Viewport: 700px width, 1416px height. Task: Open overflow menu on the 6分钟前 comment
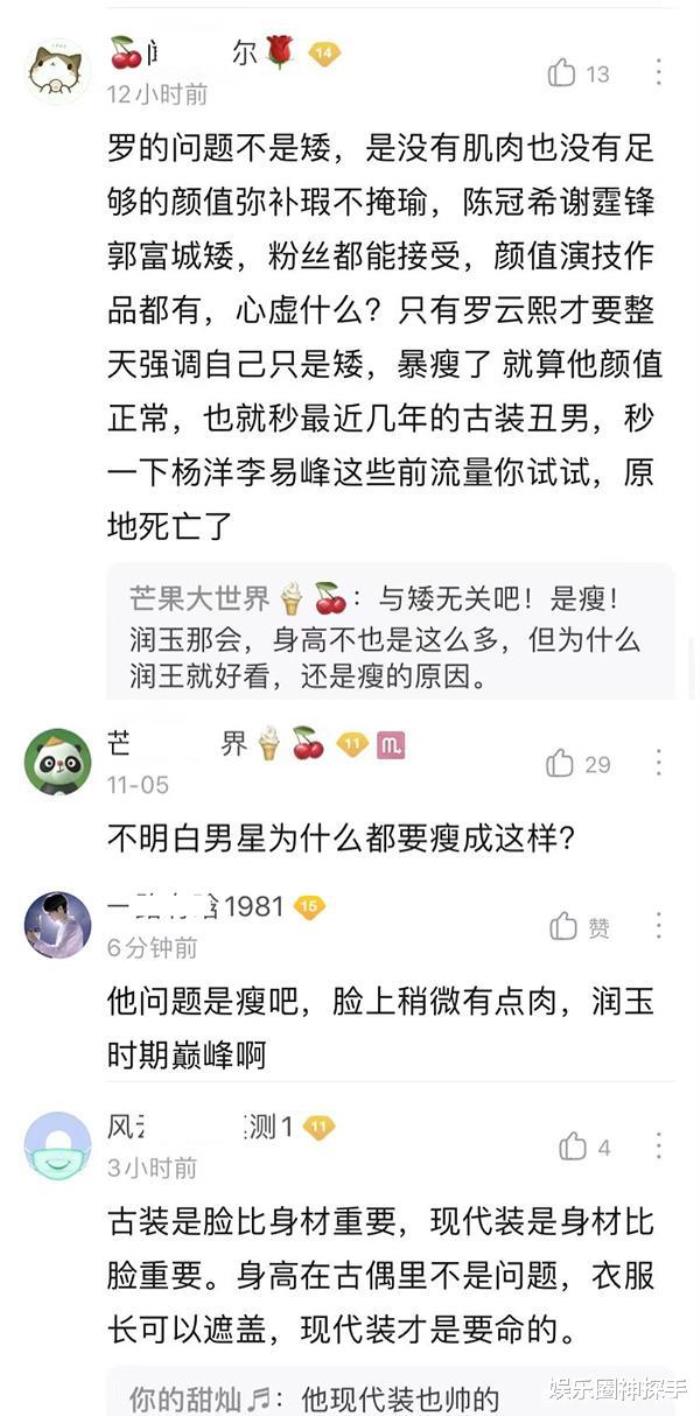pyautogui.click(x=659, y=926)
